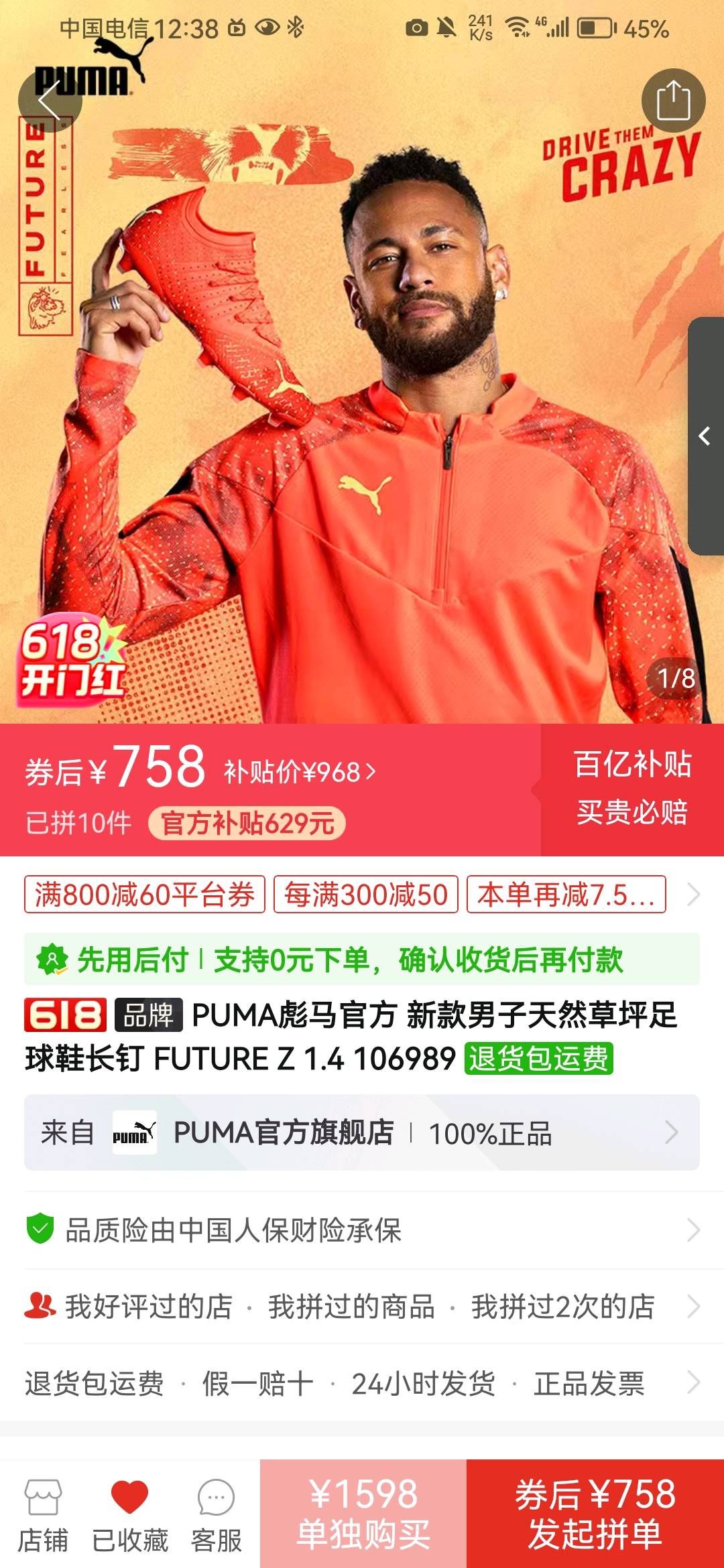The width and height of the screenshot is (724, 1568).
Task: Open the 补贴价¥968 price details
Action: click(300, 772)
